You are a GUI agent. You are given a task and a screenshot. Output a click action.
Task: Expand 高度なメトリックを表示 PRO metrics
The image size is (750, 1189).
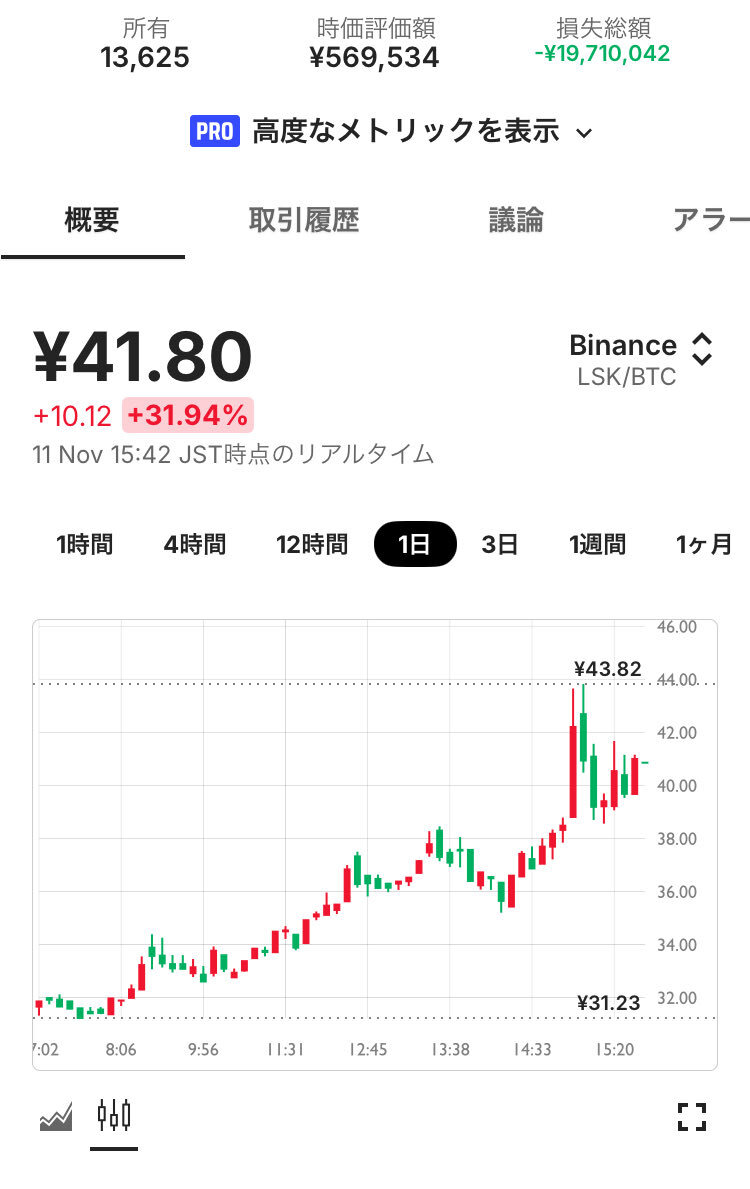click(391, 131)
